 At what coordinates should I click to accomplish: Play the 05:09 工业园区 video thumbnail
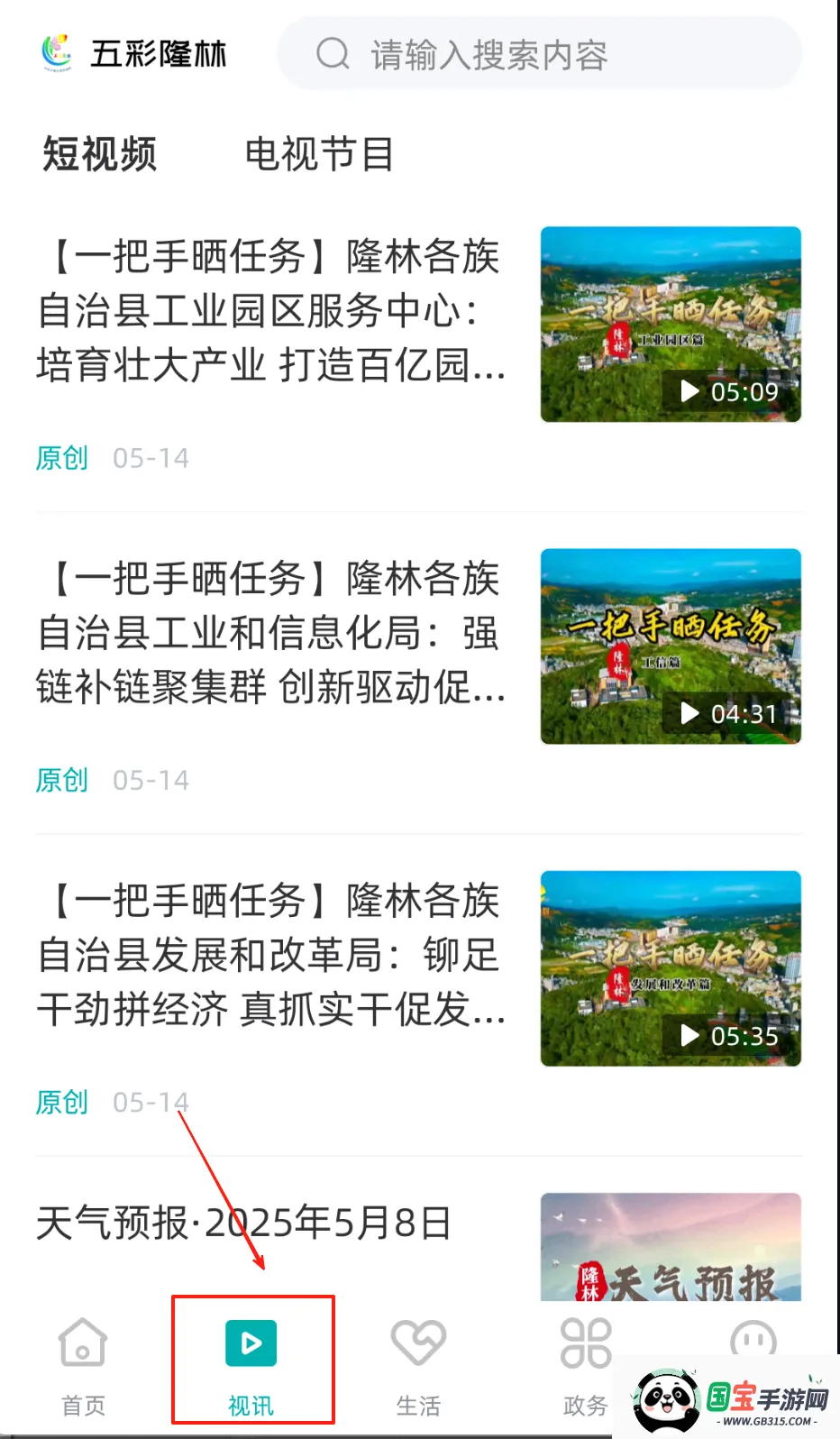pyautogui.click(x=670, y=325)
